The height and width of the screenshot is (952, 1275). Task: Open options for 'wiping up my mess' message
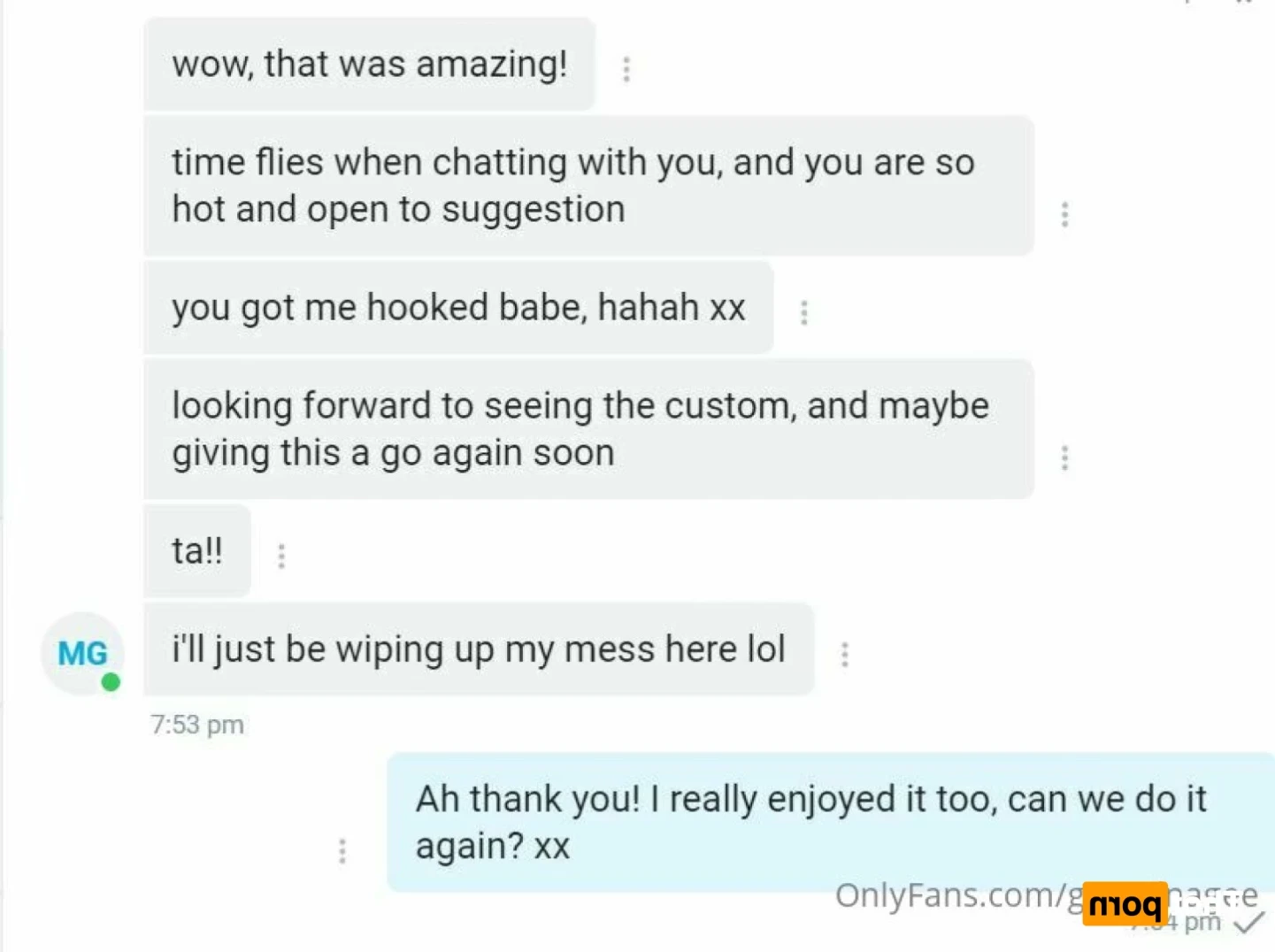point(844,654)
